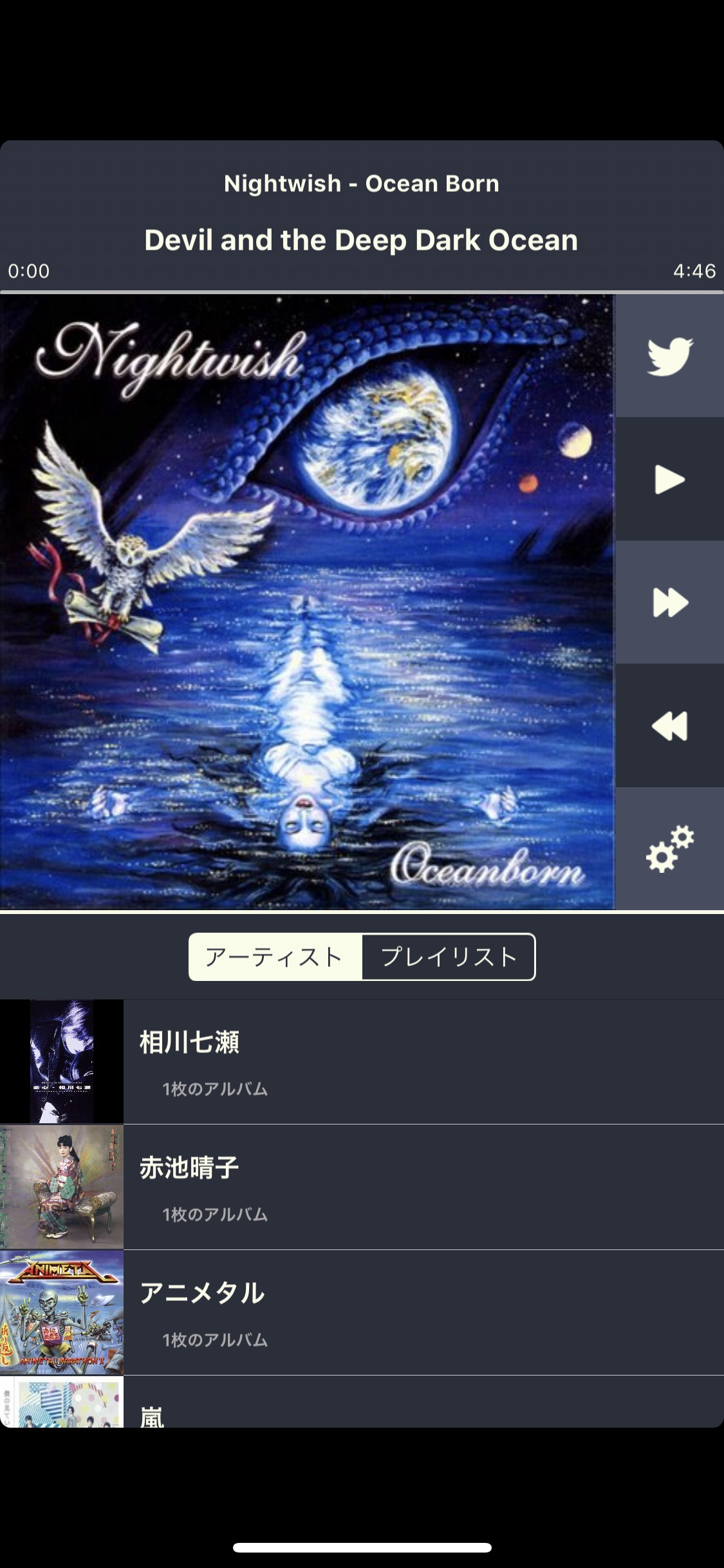The image size is (724, 1568).
Task: Switch to the プレイリスト tab
Action: click(449, 957)
